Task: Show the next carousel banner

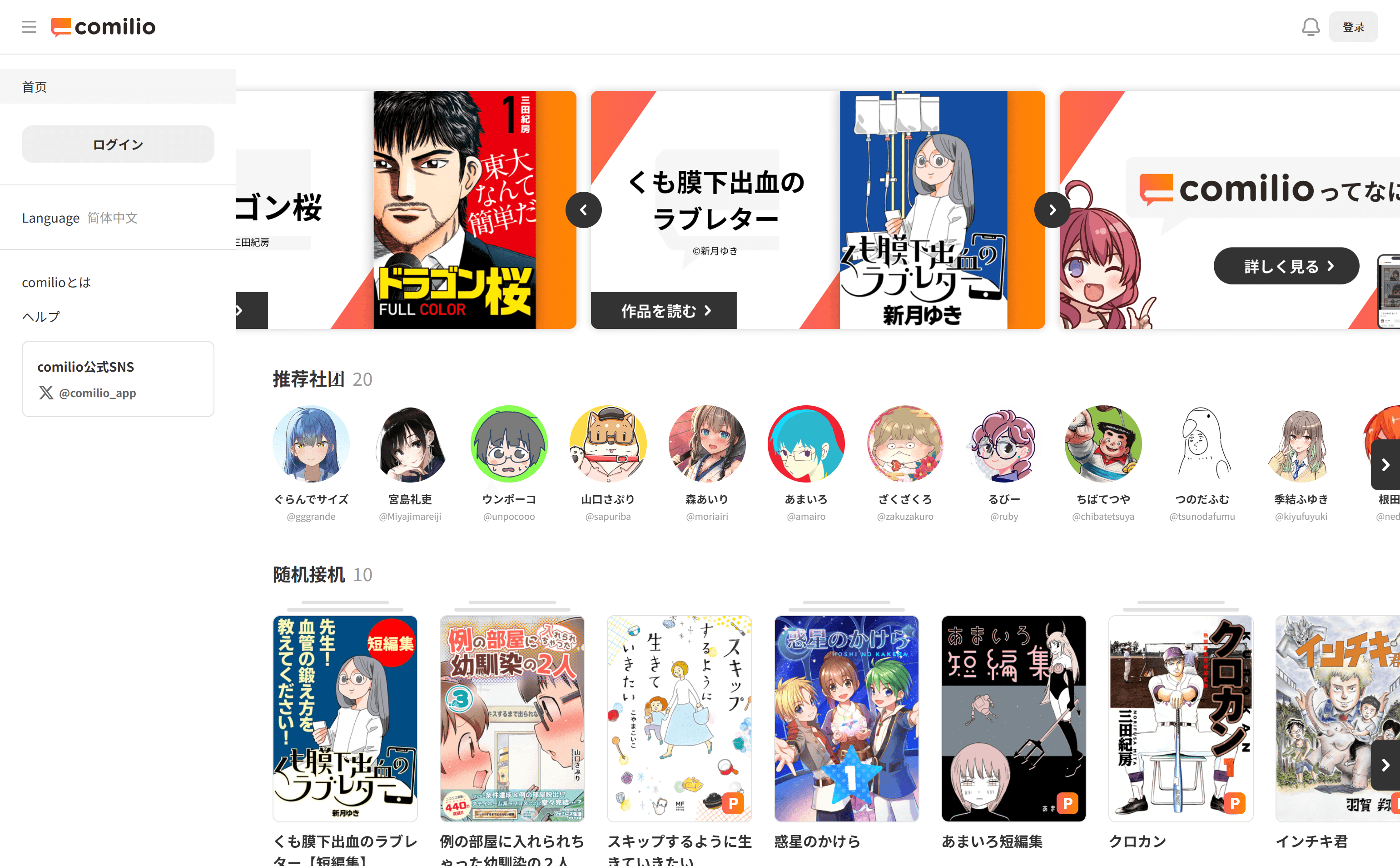Action: [x=1052, y=209]
